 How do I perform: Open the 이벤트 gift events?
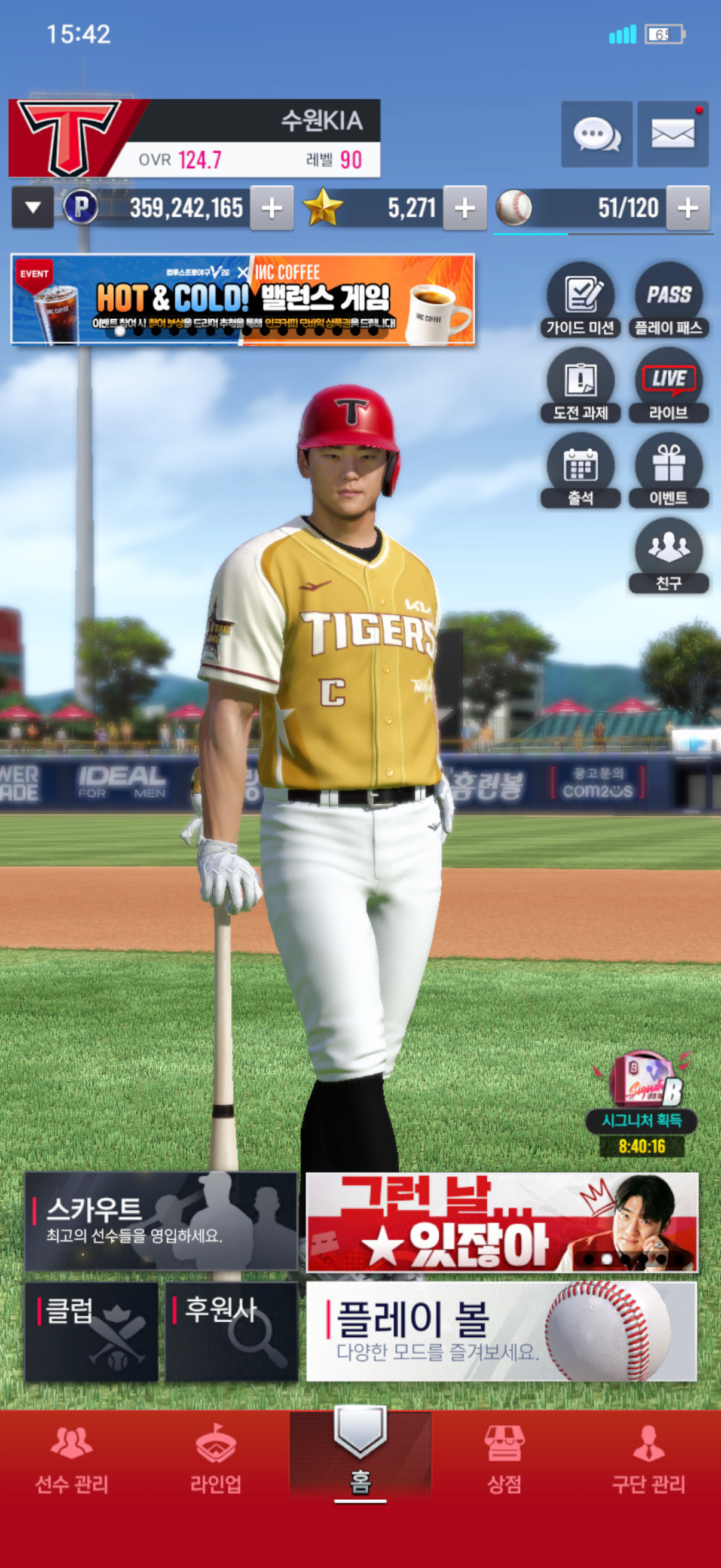point(668,471)
